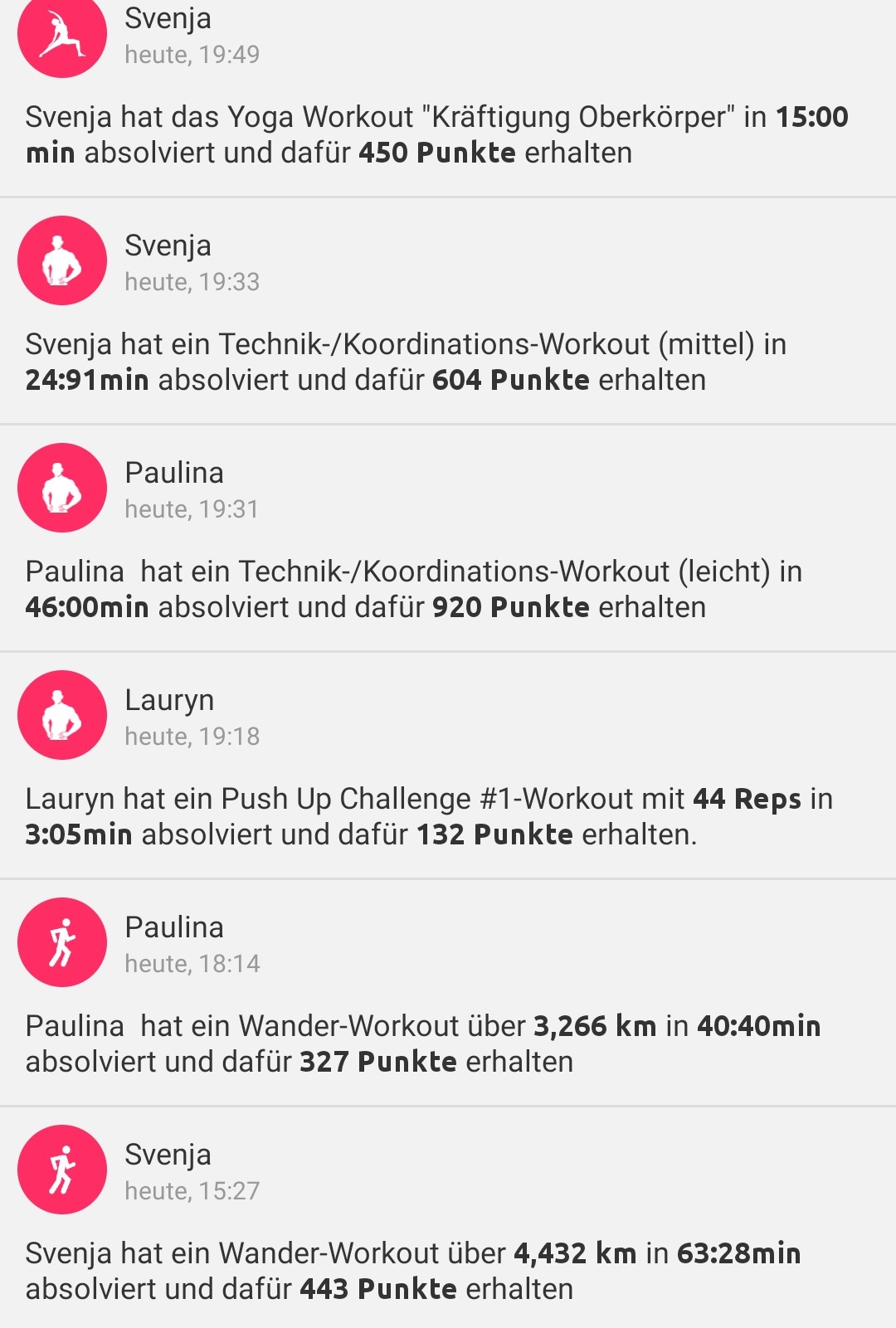
Task: Click the 44 Reps value in Lauryn's post
Action: pyautogui.click(x=749, y=799)
